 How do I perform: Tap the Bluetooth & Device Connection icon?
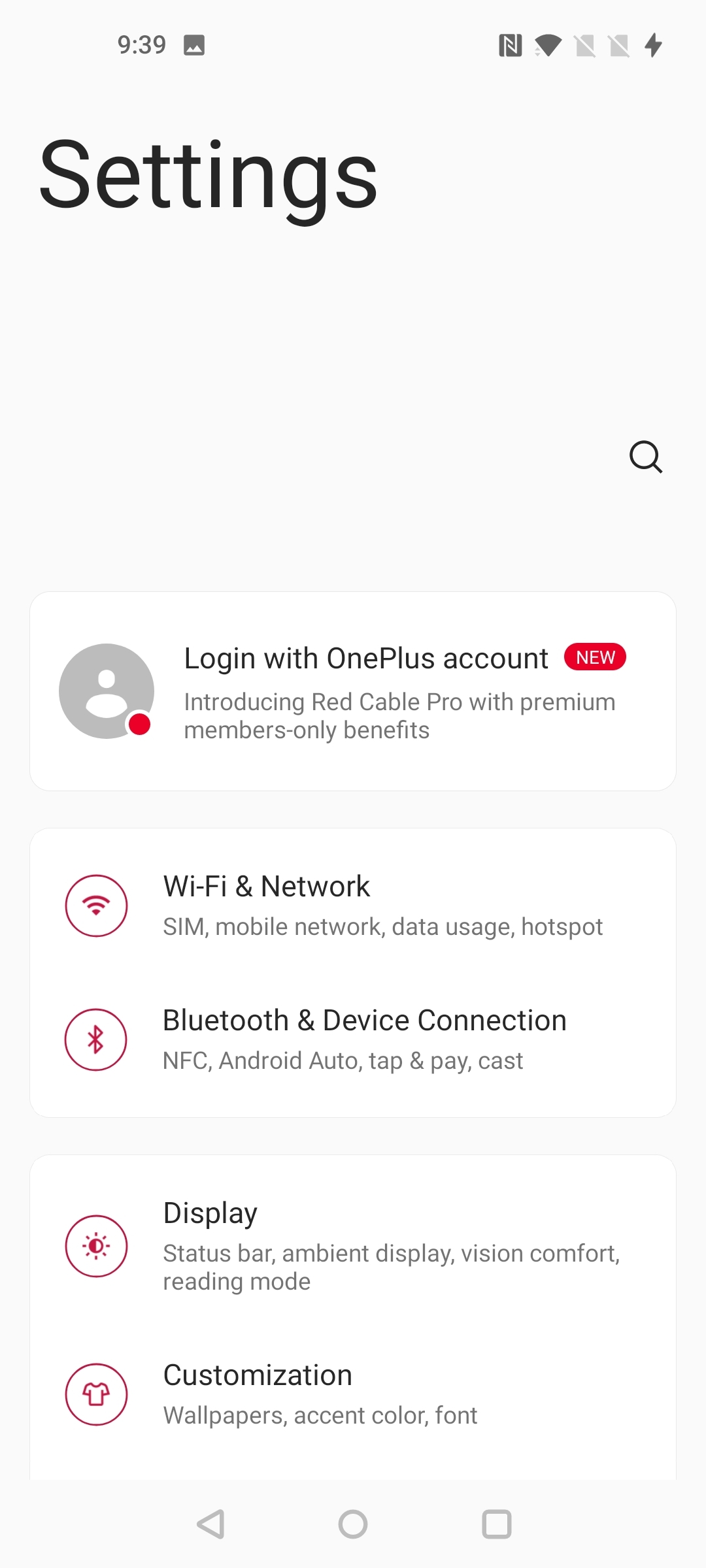(95, 1039)
